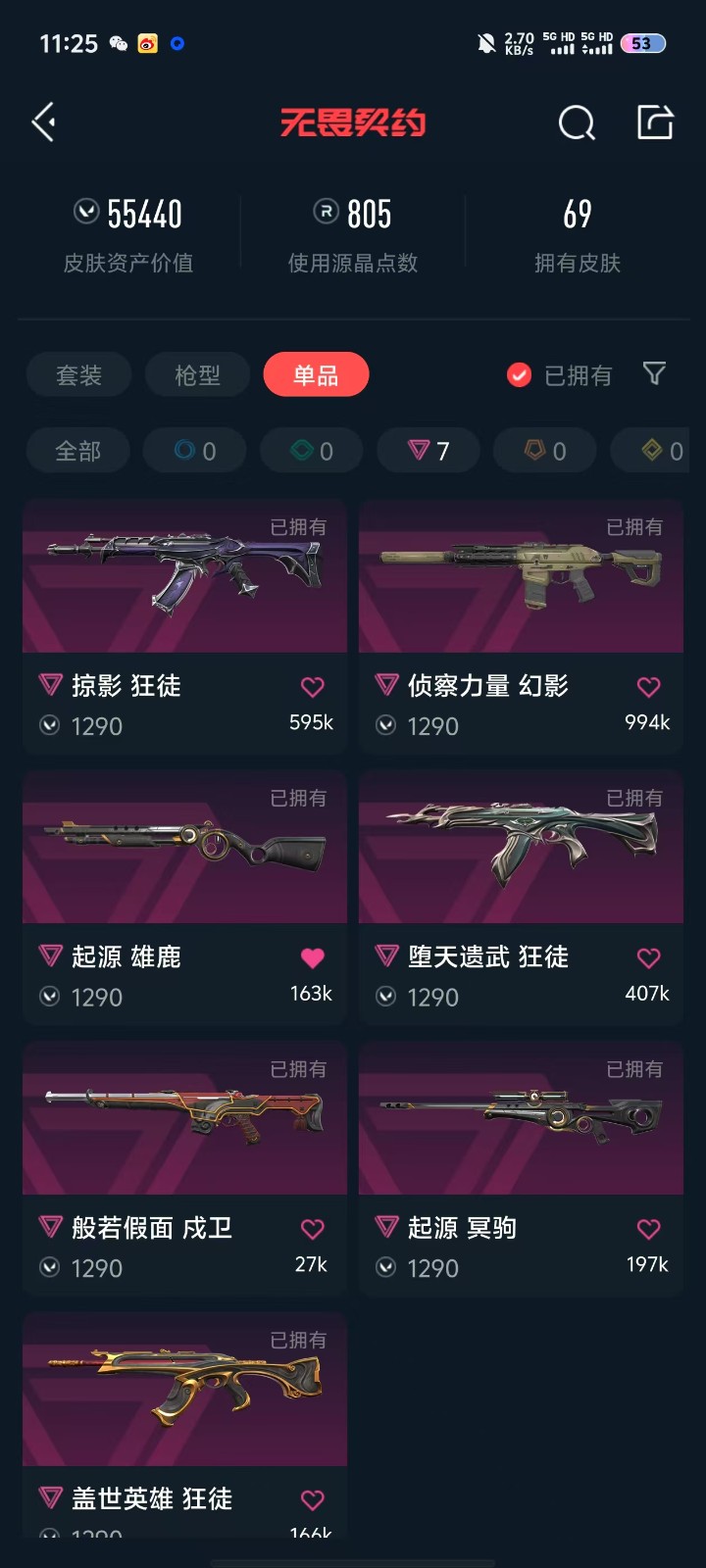706x1568 pixels.
Task: Filter by the green diamond tier chip
Action: [311, 451]
